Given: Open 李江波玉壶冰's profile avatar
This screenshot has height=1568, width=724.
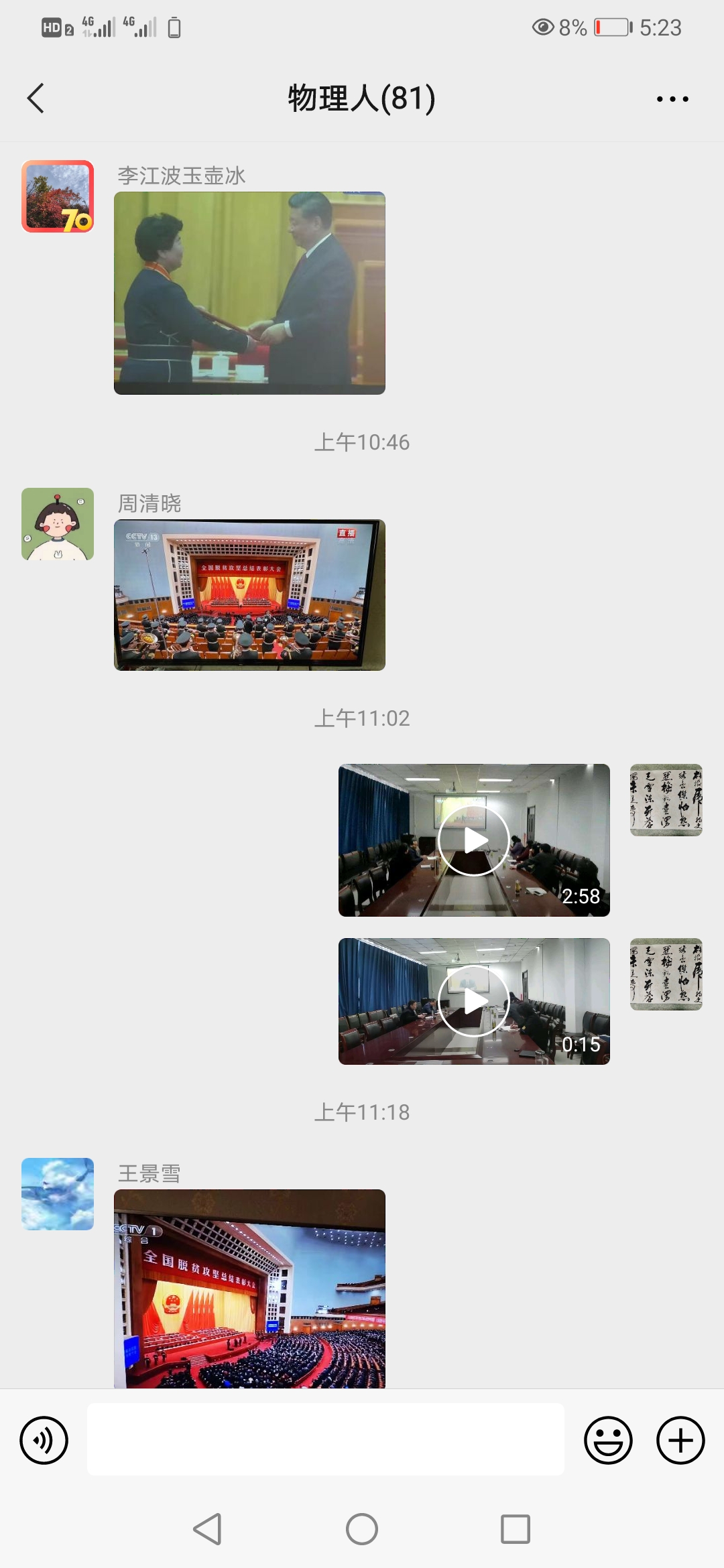Looking at the screenshot, I should click(58, 196).
